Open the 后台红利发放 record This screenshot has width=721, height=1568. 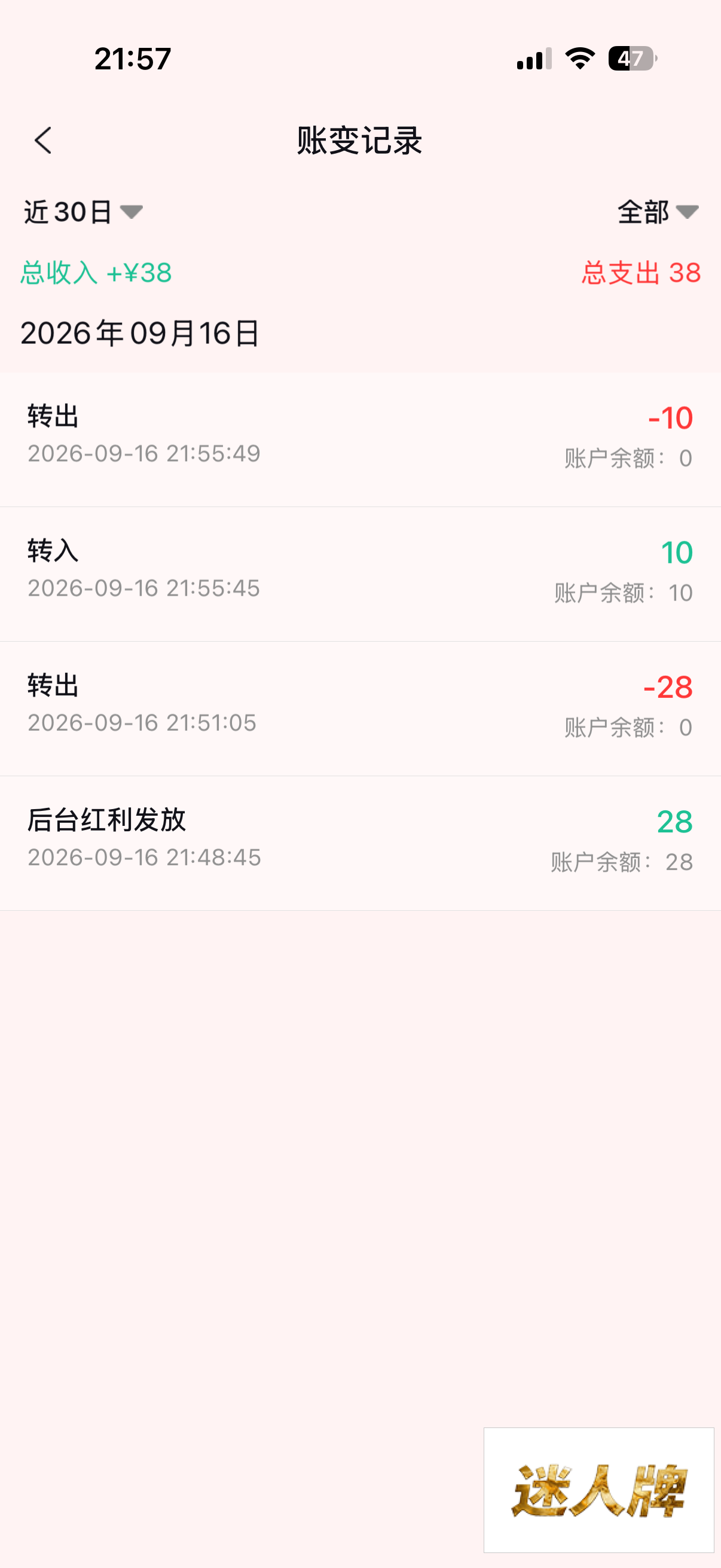click(x=360, y=843)
